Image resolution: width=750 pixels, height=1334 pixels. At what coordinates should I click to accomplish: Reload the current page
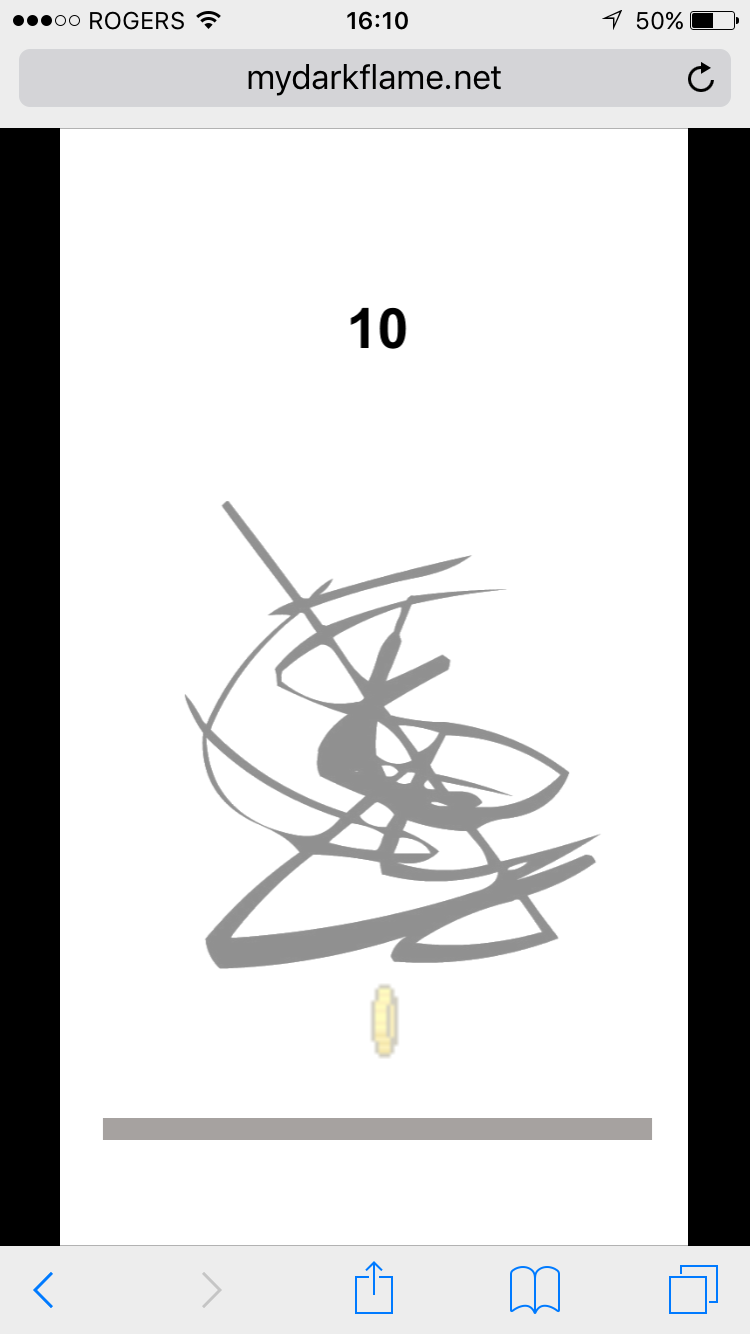click(702, 78)
